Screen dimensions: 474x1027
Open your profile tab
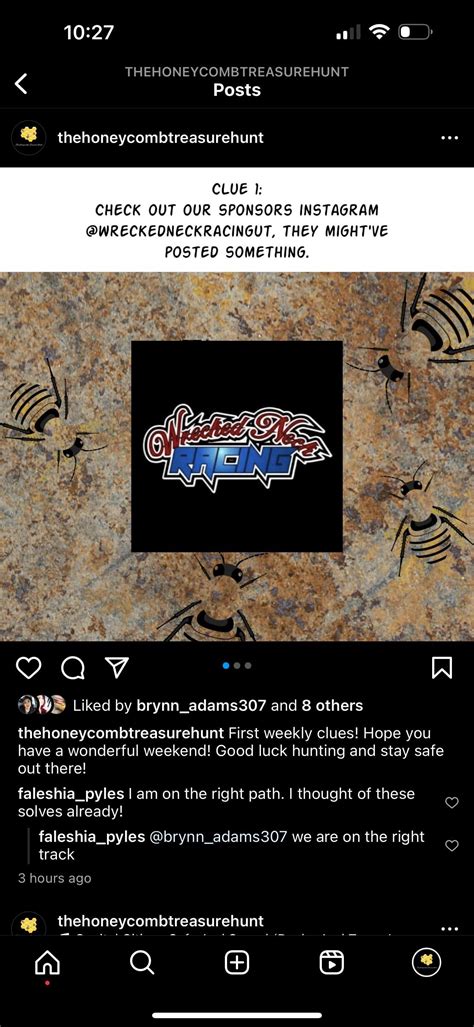(x=426, y=962)
